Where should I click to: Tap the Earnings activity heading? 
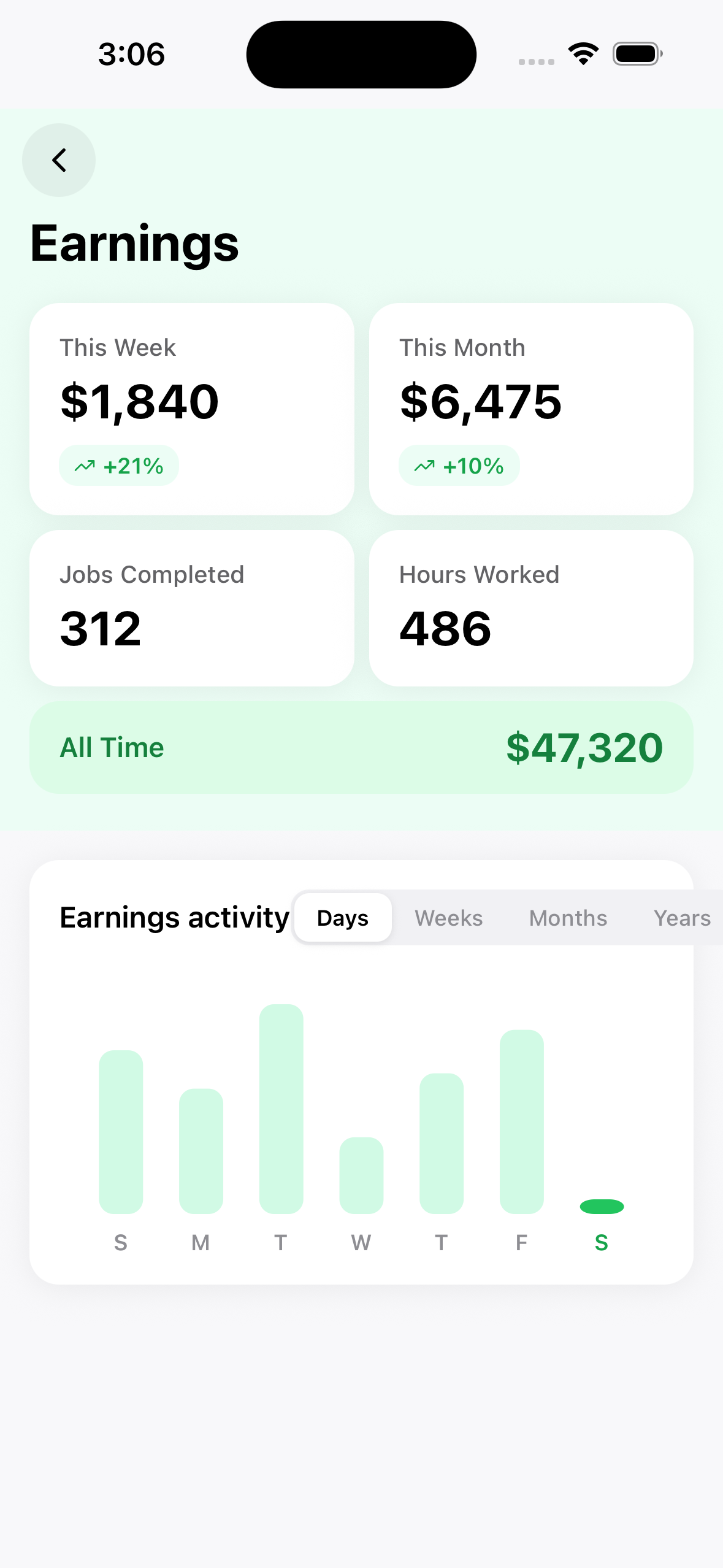click(x=174, y=917)
